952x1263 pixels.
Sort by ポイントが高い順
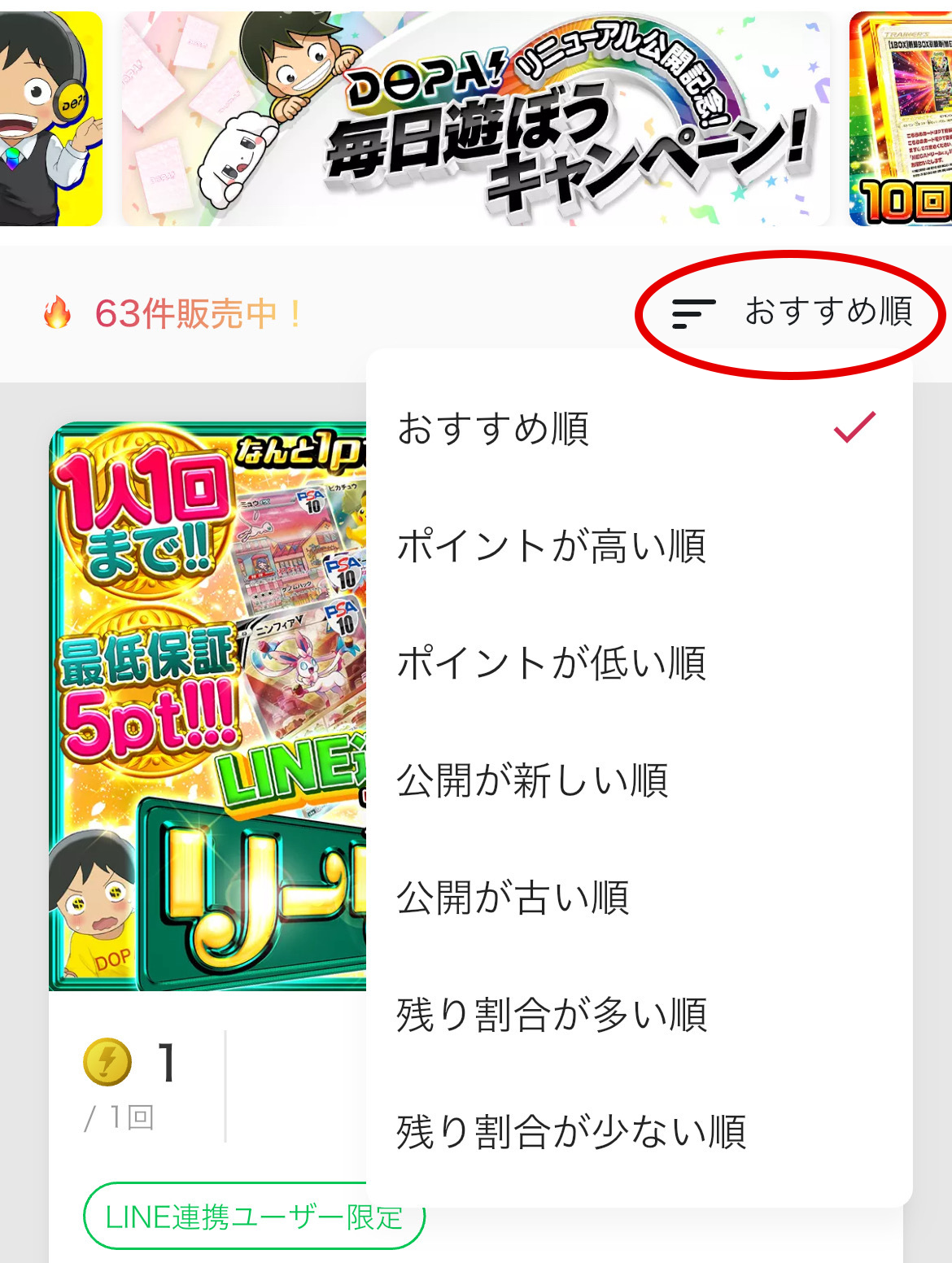tap(552, 546)
